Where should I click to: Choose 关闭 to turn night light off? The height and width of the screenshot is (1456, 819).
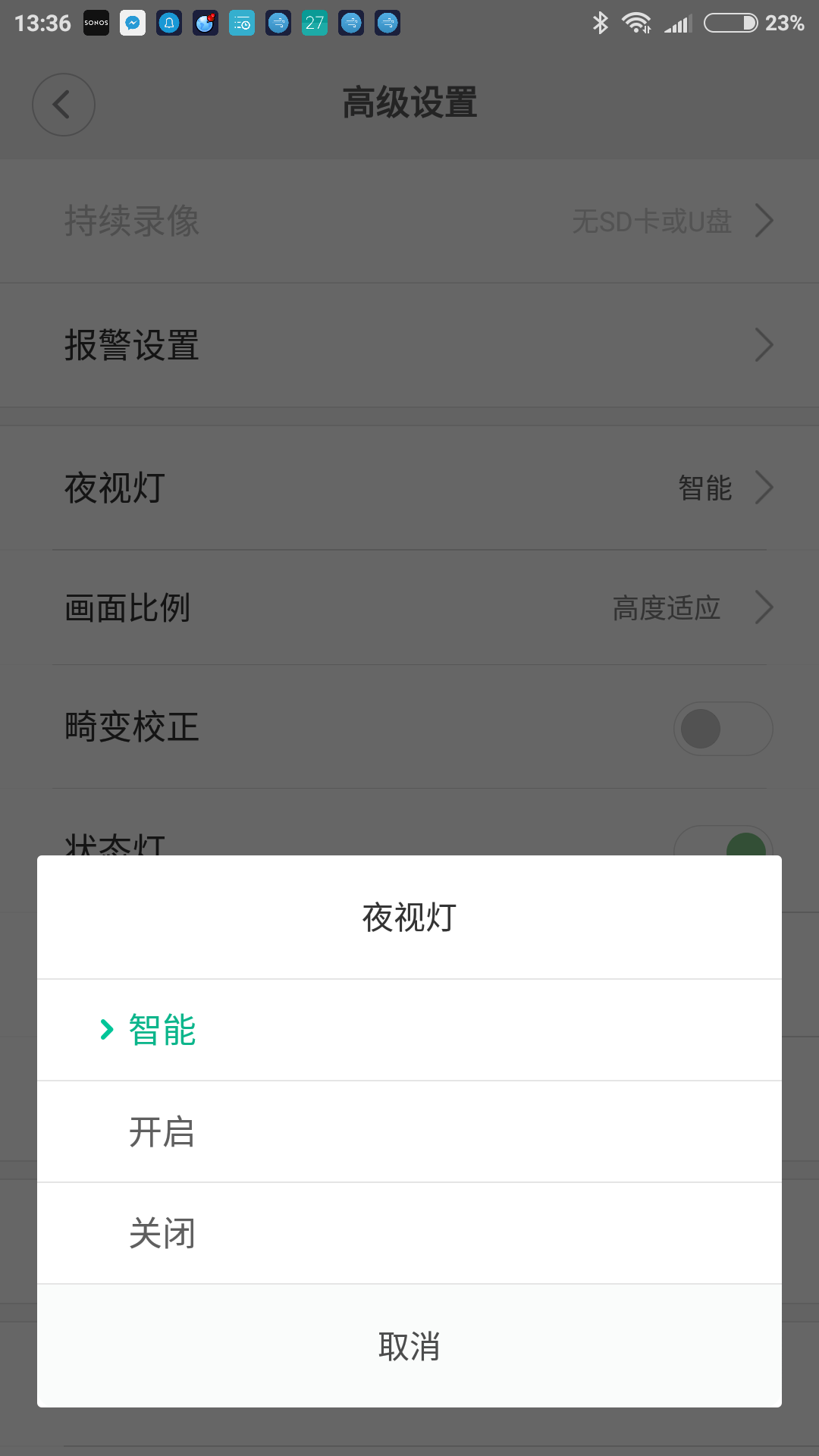click(409, 1233)
